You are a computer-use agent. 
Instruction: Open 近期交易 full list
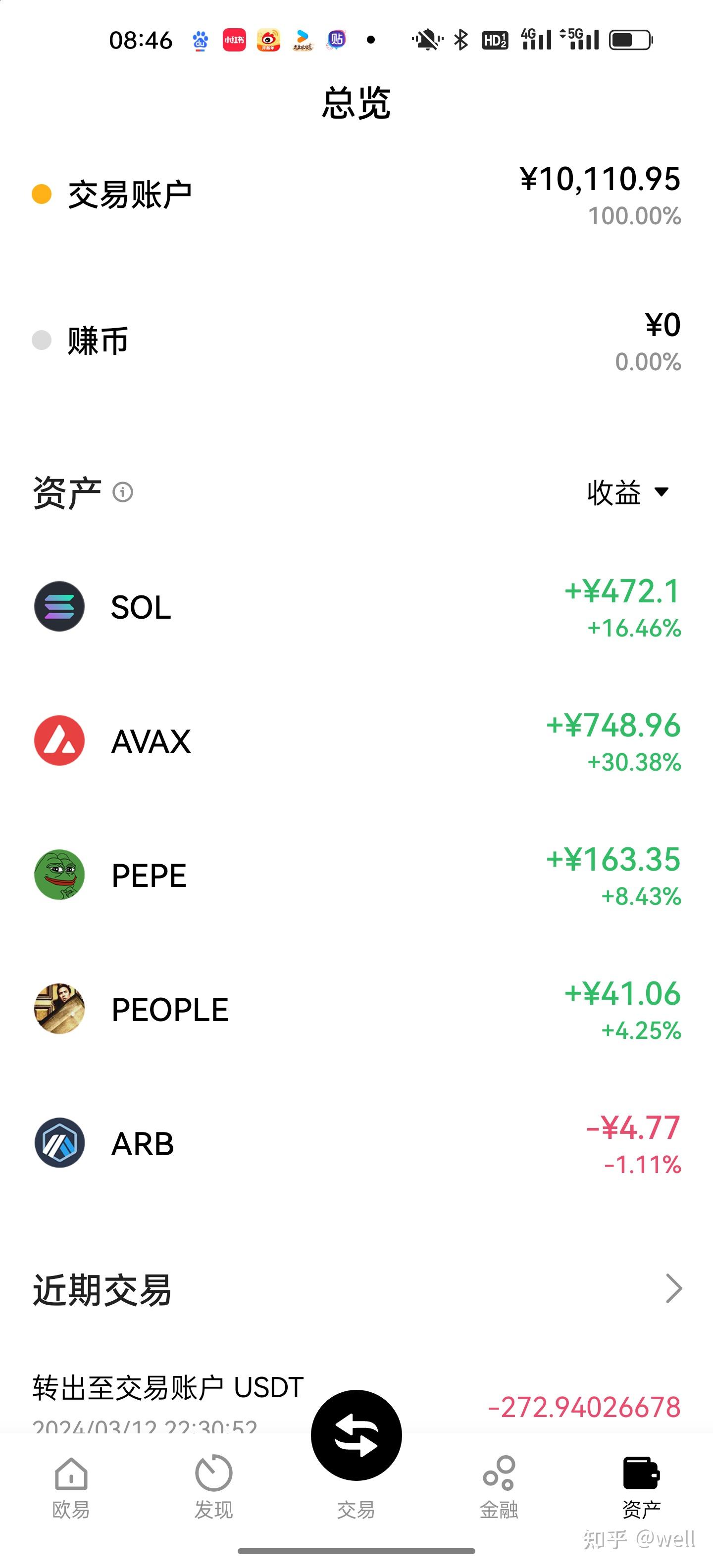click(x=673, y=1288)
